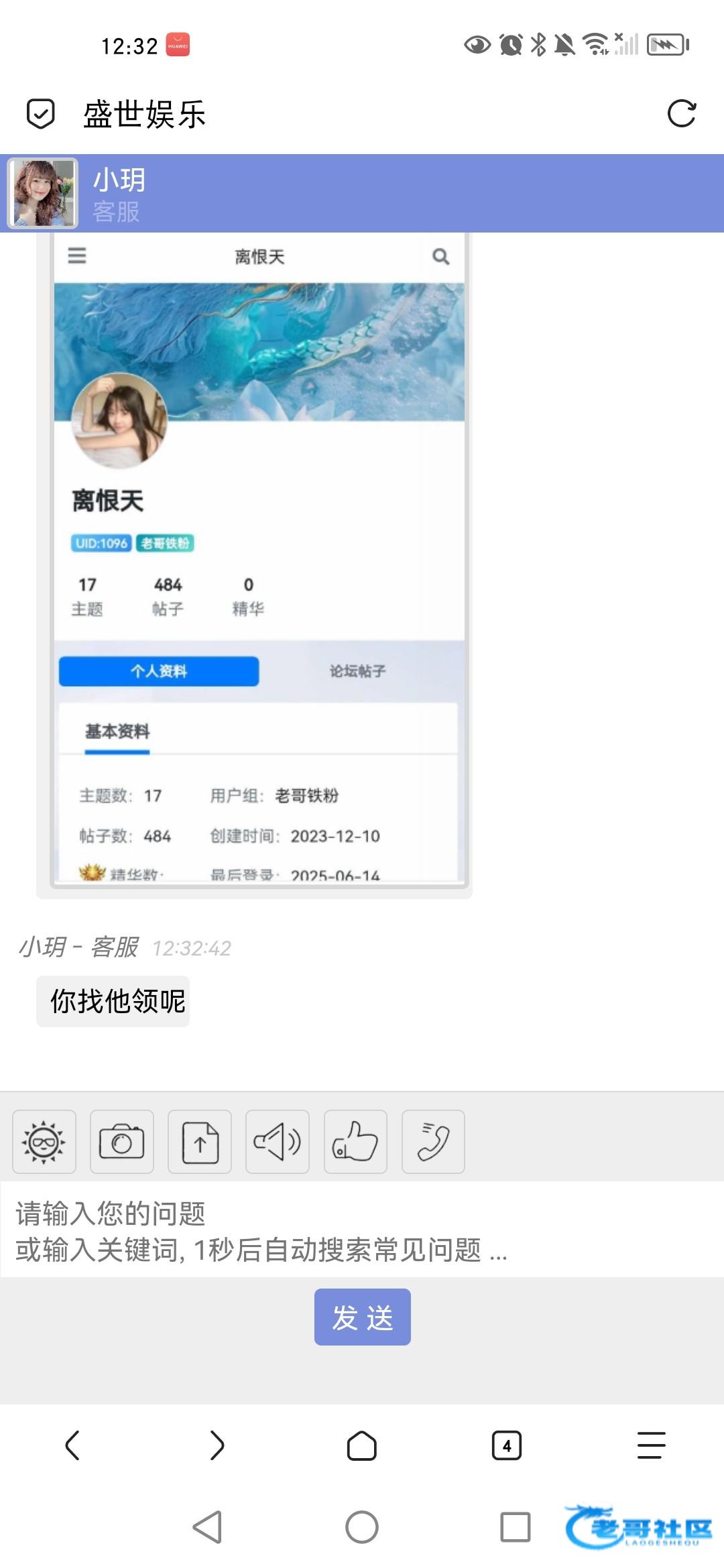724x1568 pixels.
Task: Toggle the sound speaker icon
Action: (278, 1141)
